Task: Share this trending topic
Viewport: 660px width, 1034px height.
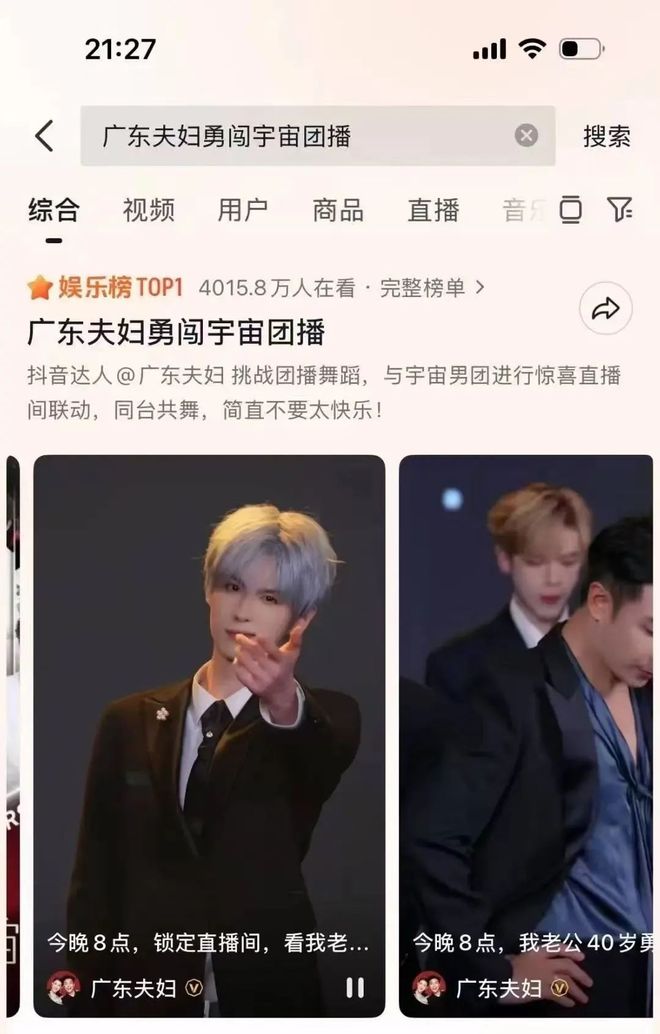Action: 605,309
